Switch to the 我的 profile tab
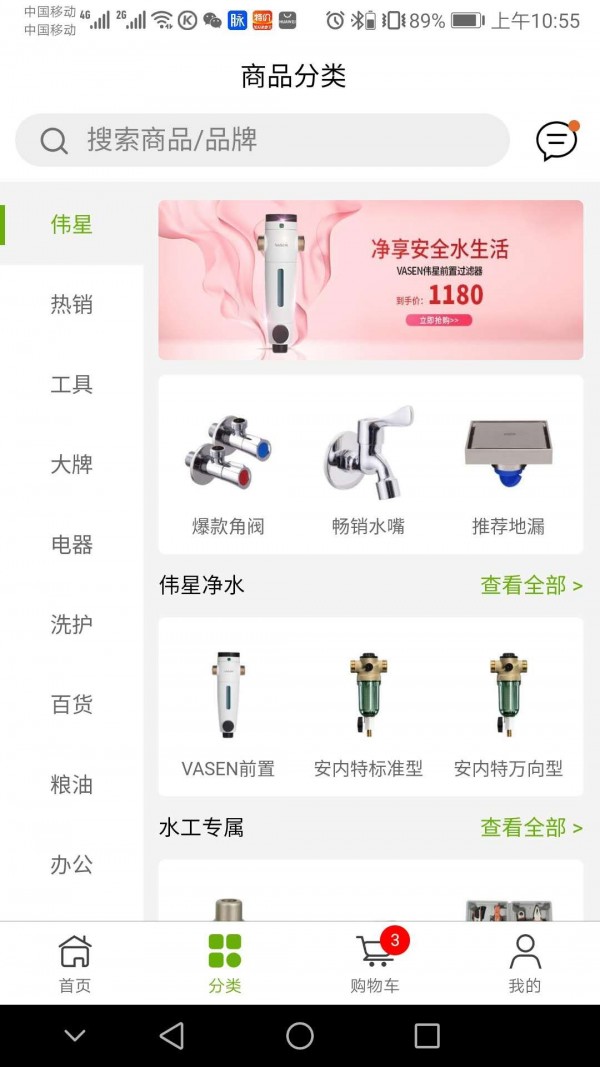Screen dimensions: 600x1067 click(524, 964)
